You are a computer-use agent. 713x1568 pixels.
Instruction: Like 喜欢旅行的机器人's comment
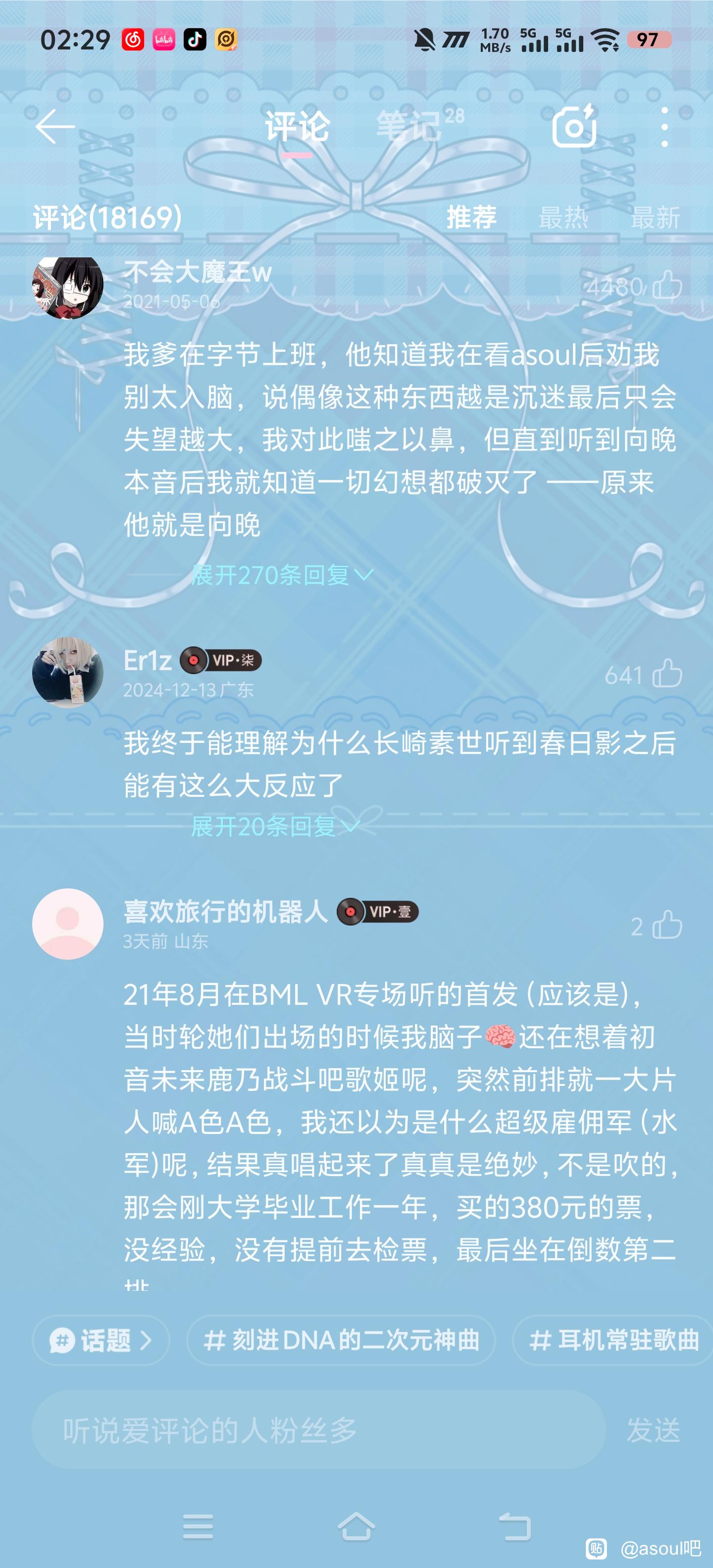[667, 925]
